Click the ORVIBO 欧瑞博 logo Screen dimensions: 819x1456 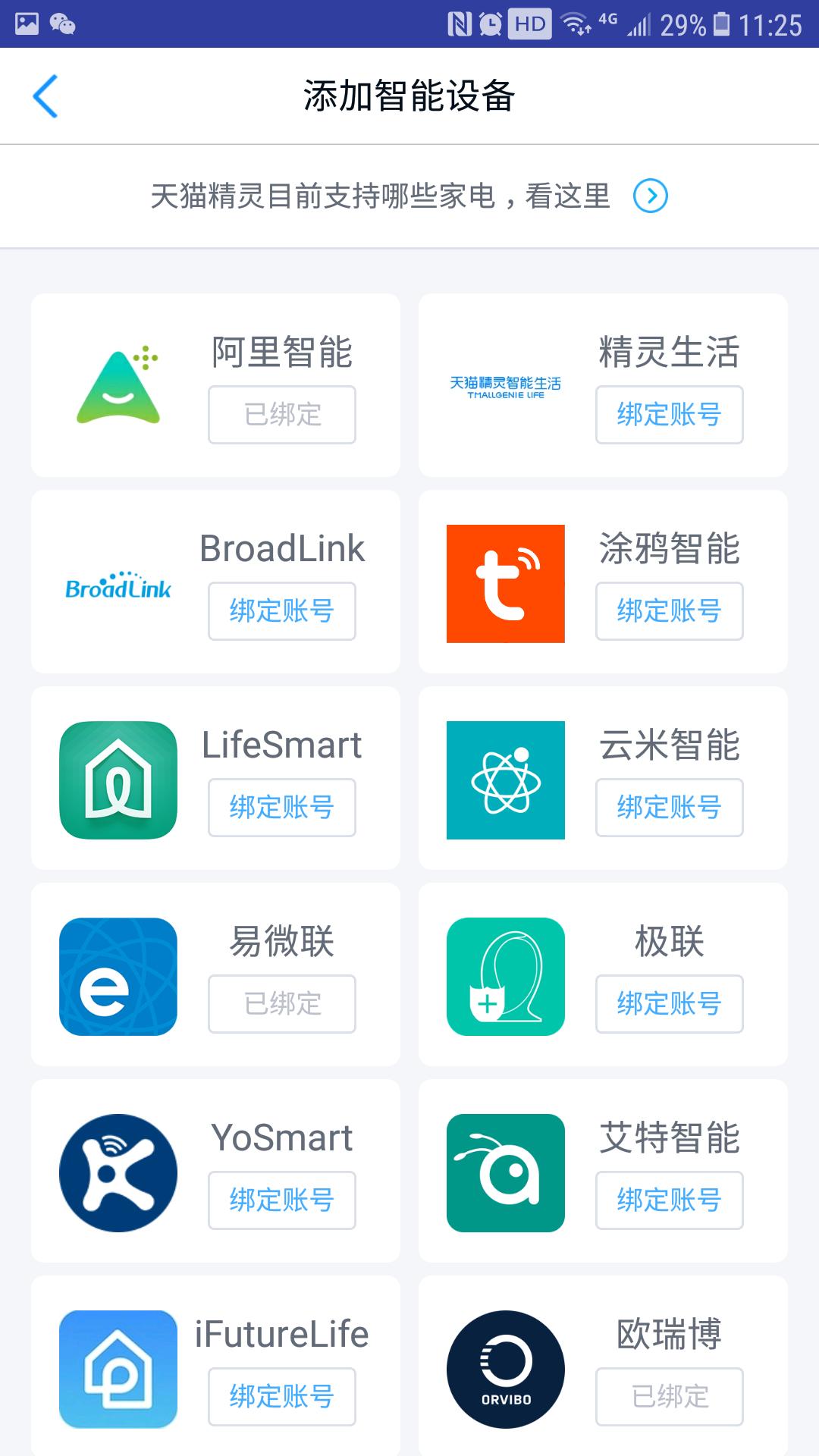point(505,1370)
